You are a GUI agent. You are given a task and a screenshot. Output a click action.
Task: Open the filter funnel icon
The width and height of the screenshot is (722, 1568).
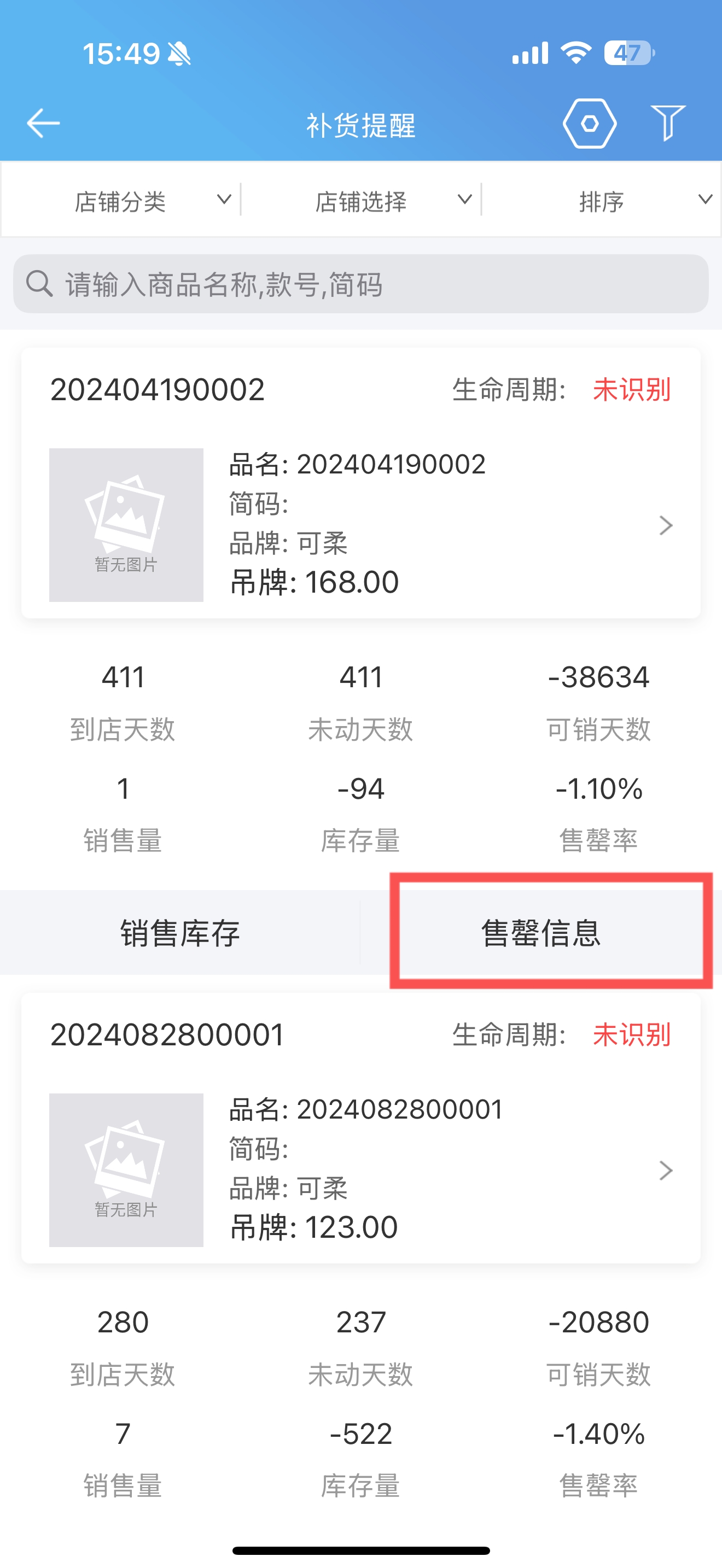[668, 123]
